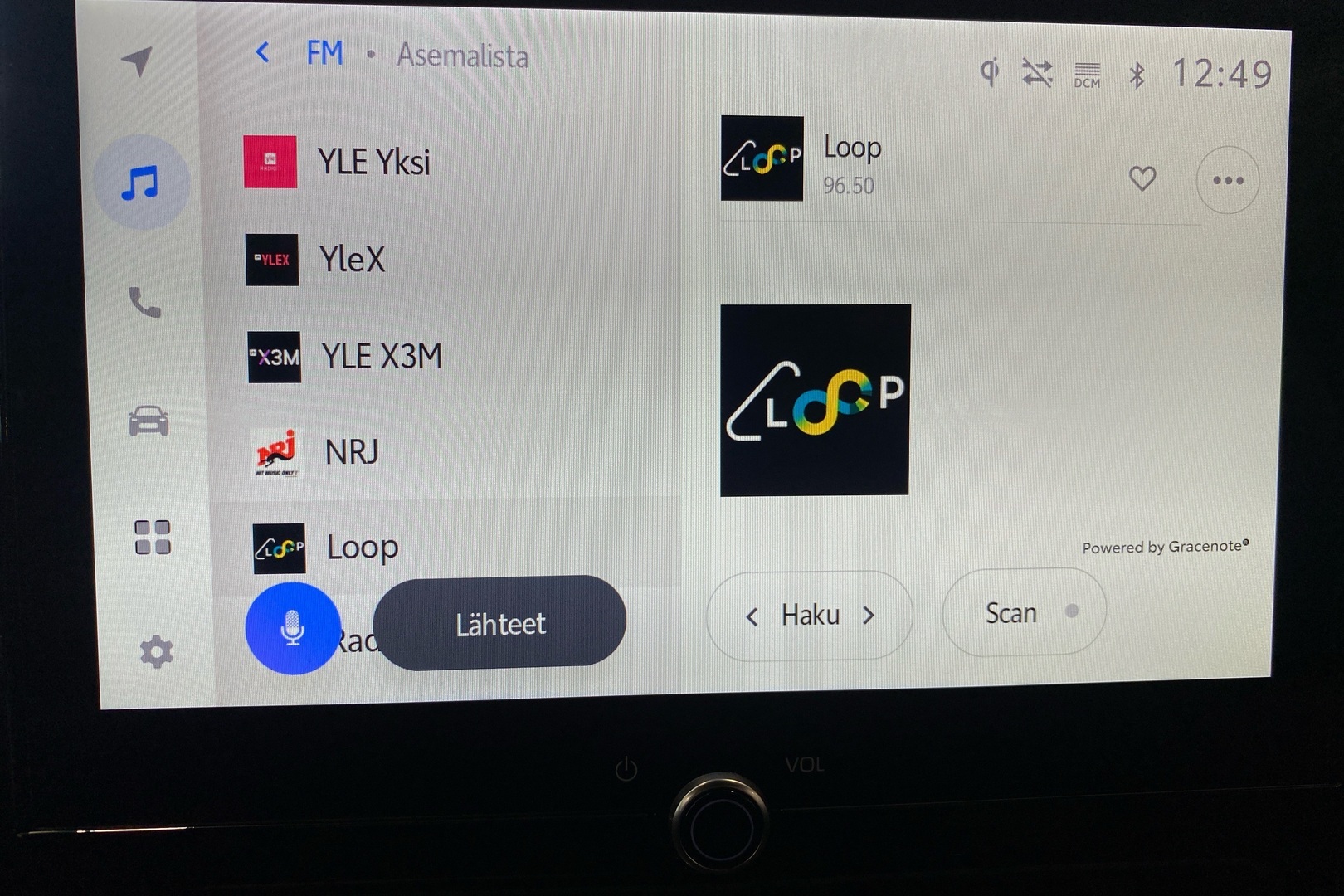
Task: Select Loop in the station list
Action: (x=363, y=548)
